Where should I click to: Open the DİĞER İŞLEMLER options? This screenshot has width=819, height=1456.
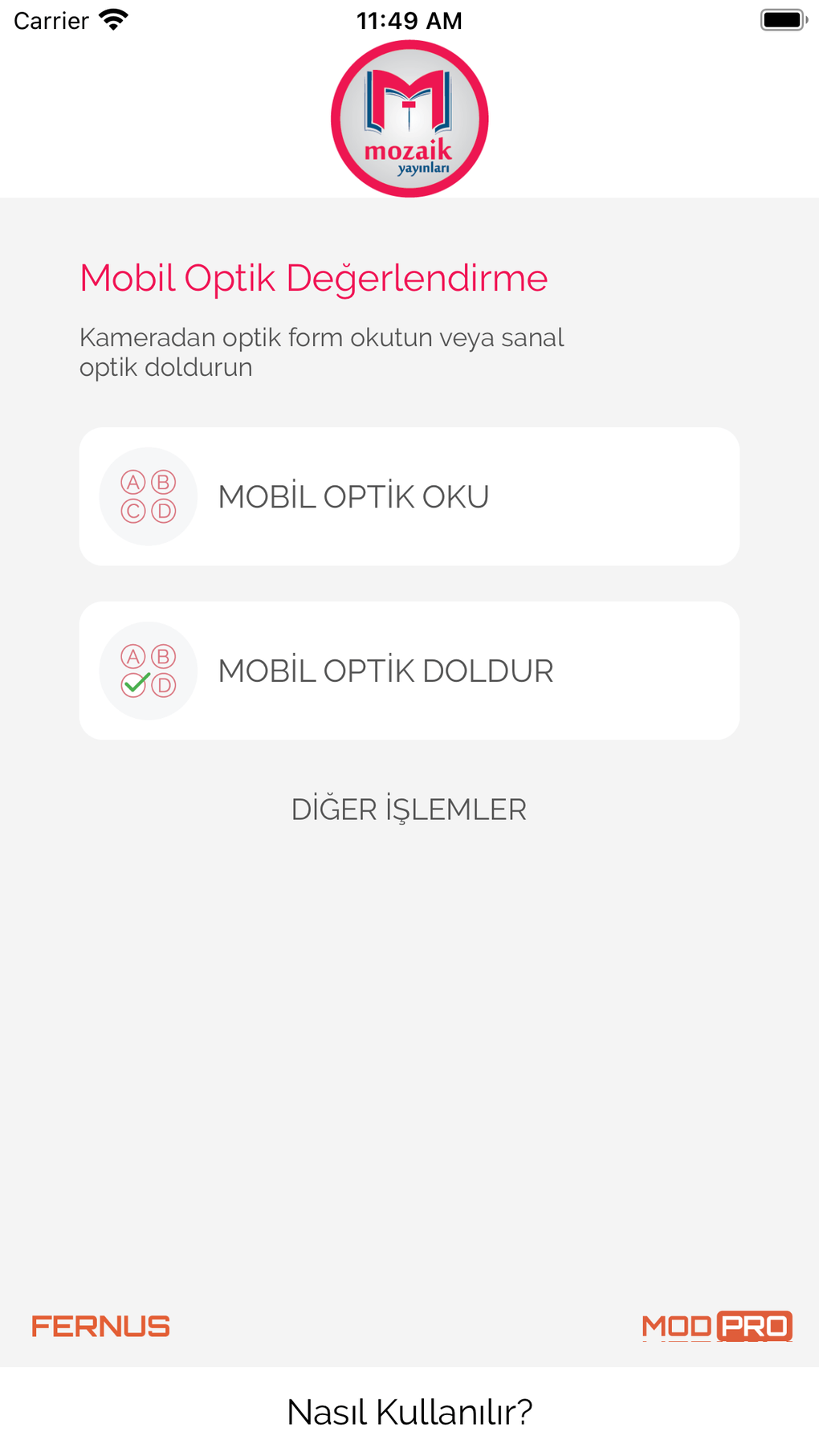click(409, 809)
